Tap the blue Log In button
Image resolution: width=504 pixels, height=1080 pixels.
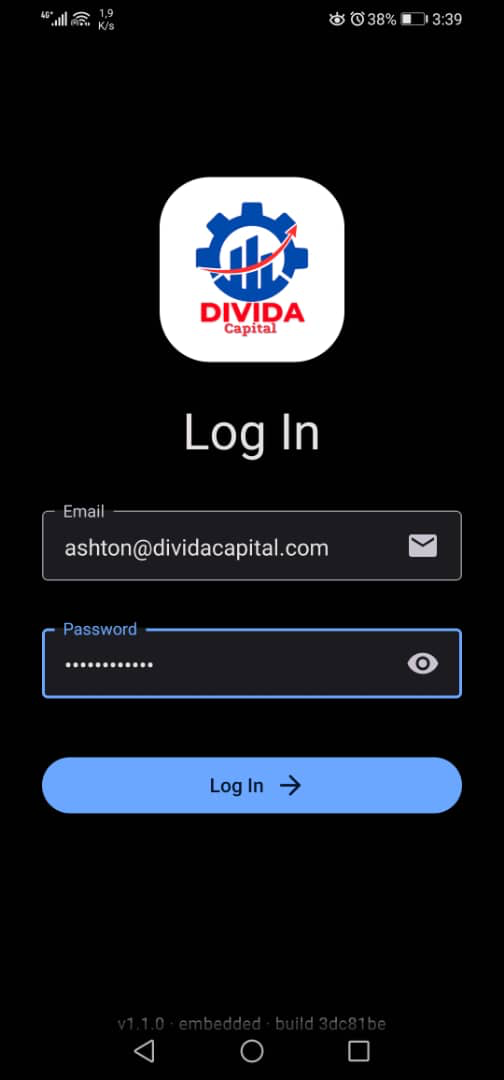click(251, 785)
